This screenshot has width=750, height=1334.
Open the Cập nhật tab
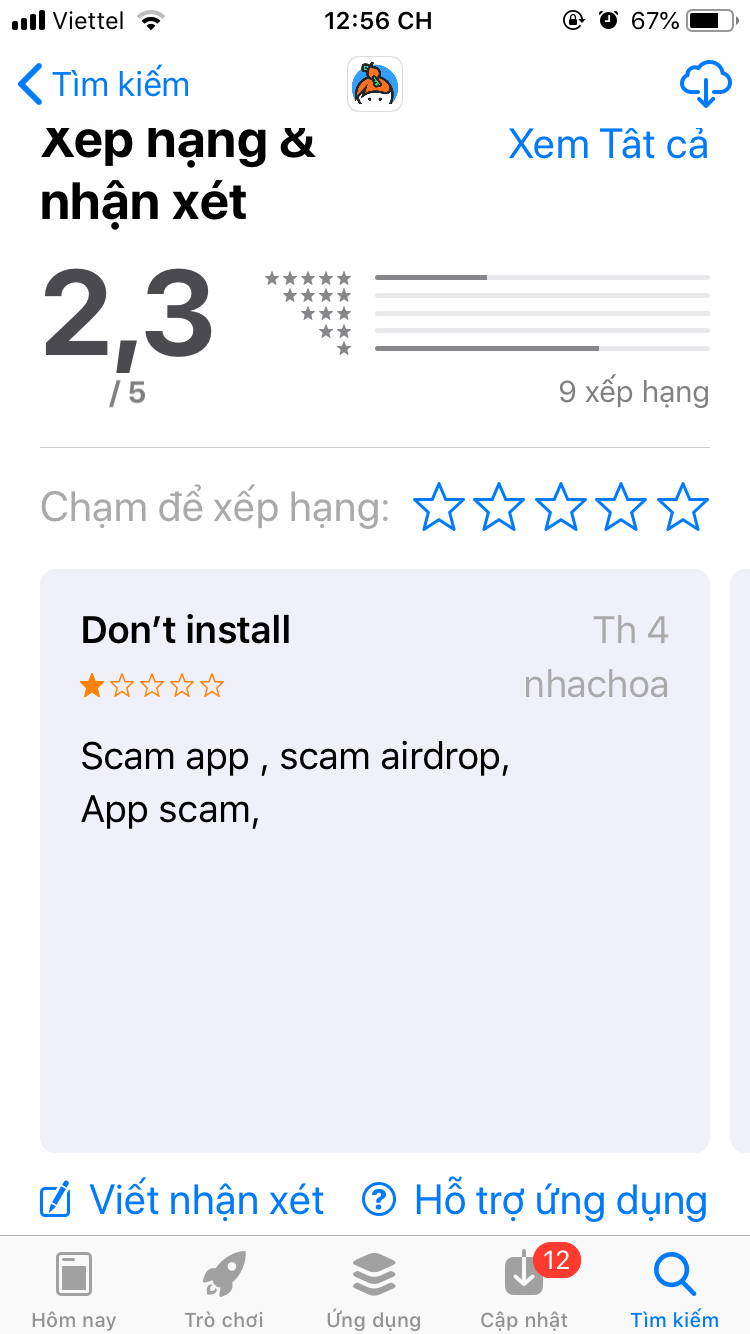pos(524,1289)
